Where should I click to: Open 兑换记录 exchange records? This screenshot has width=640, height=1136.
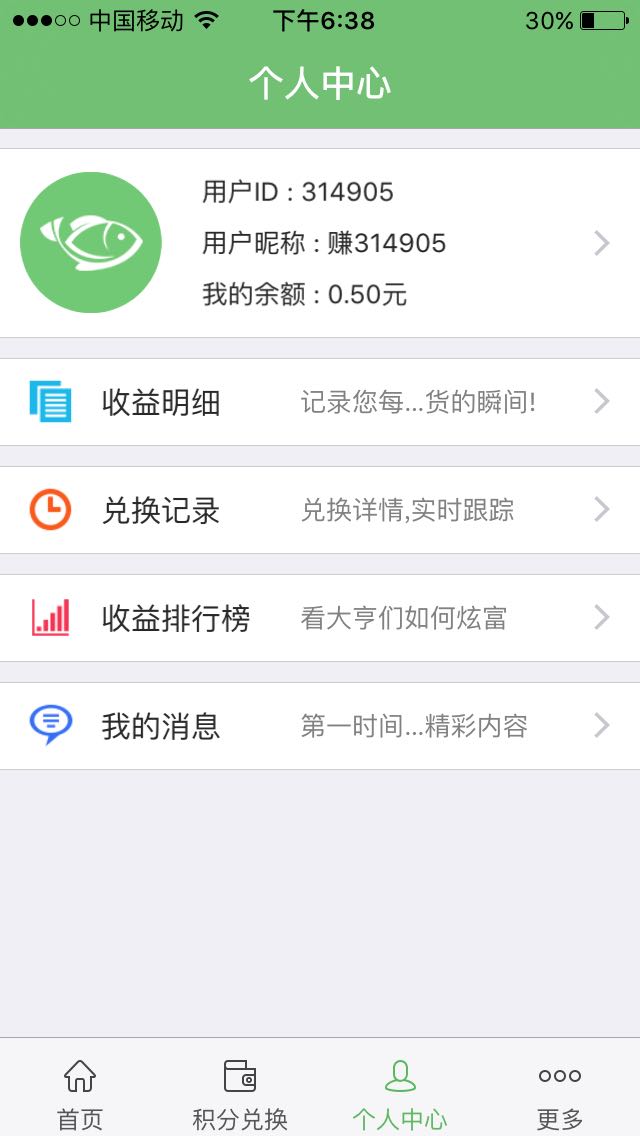[320, 510]
